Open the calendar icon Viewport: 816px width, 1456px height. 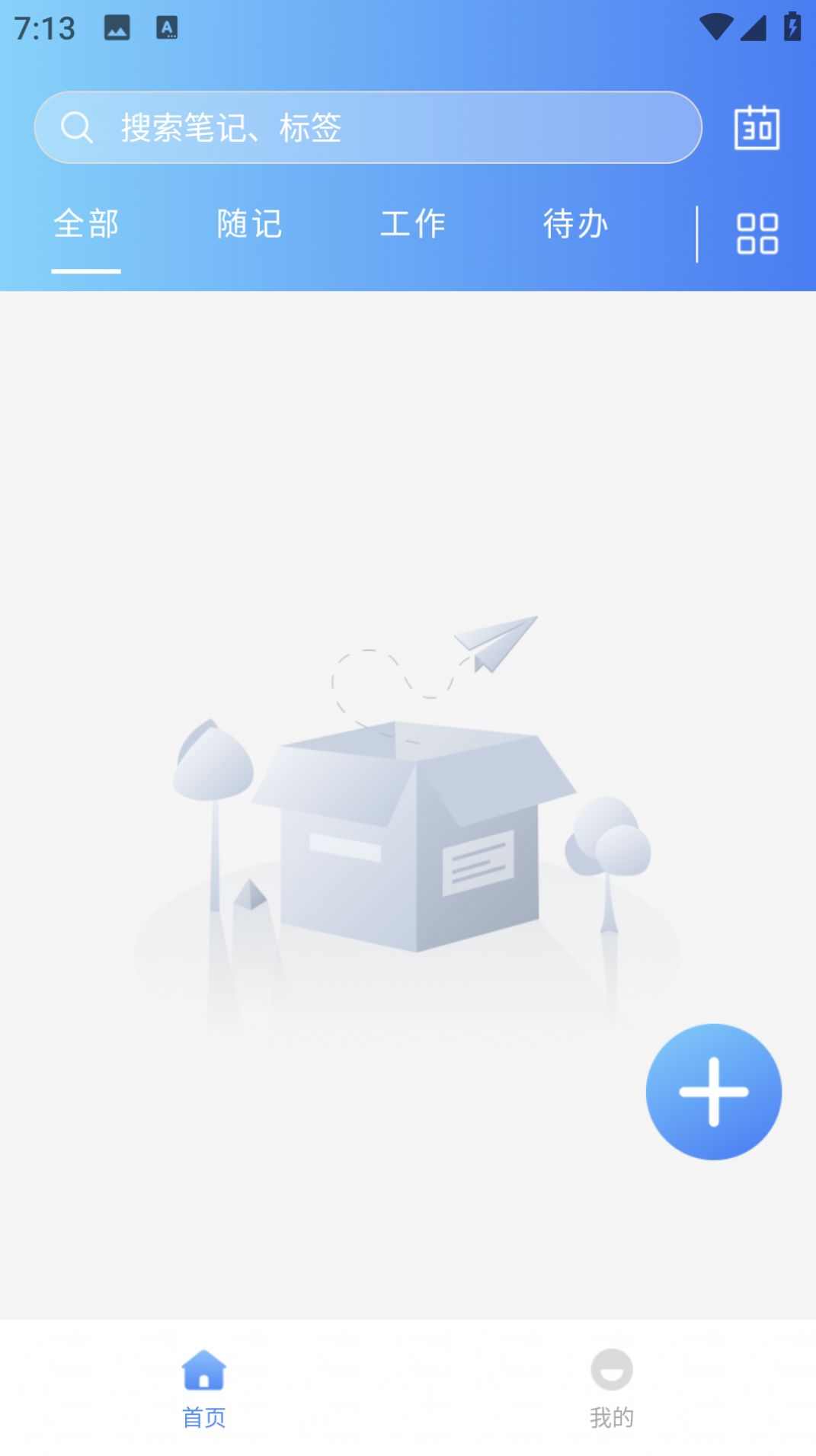pyautogui.click(x=756, y=128)
